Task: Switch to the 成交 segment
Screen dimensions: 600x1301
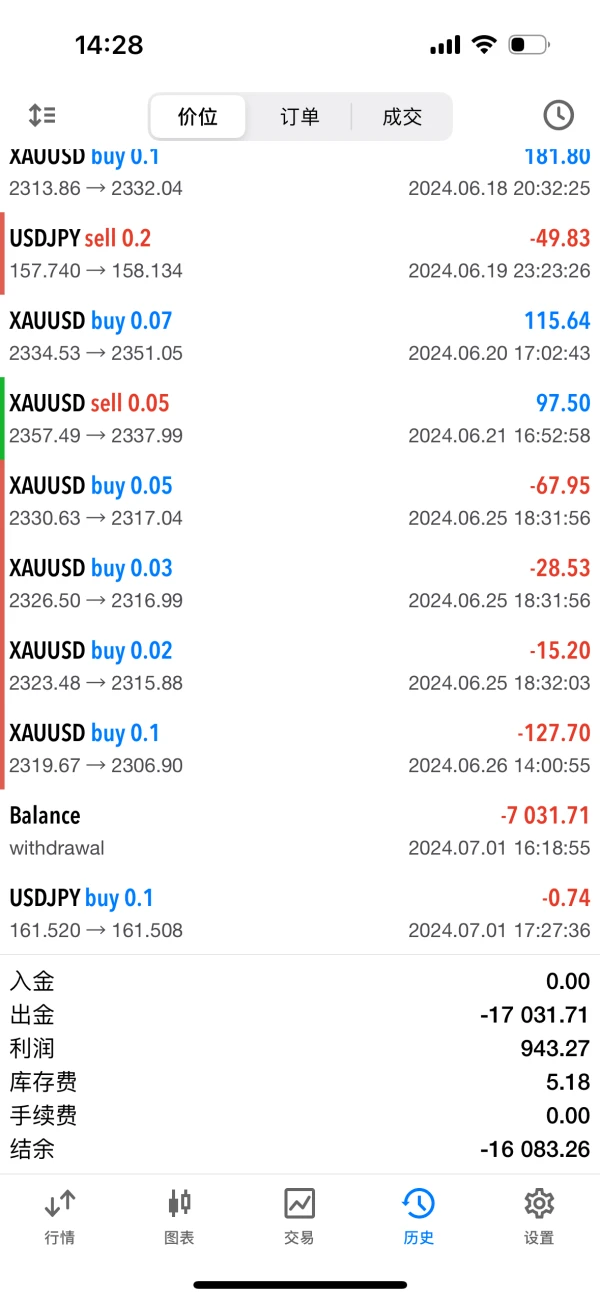Action: (x=401, y=117)
